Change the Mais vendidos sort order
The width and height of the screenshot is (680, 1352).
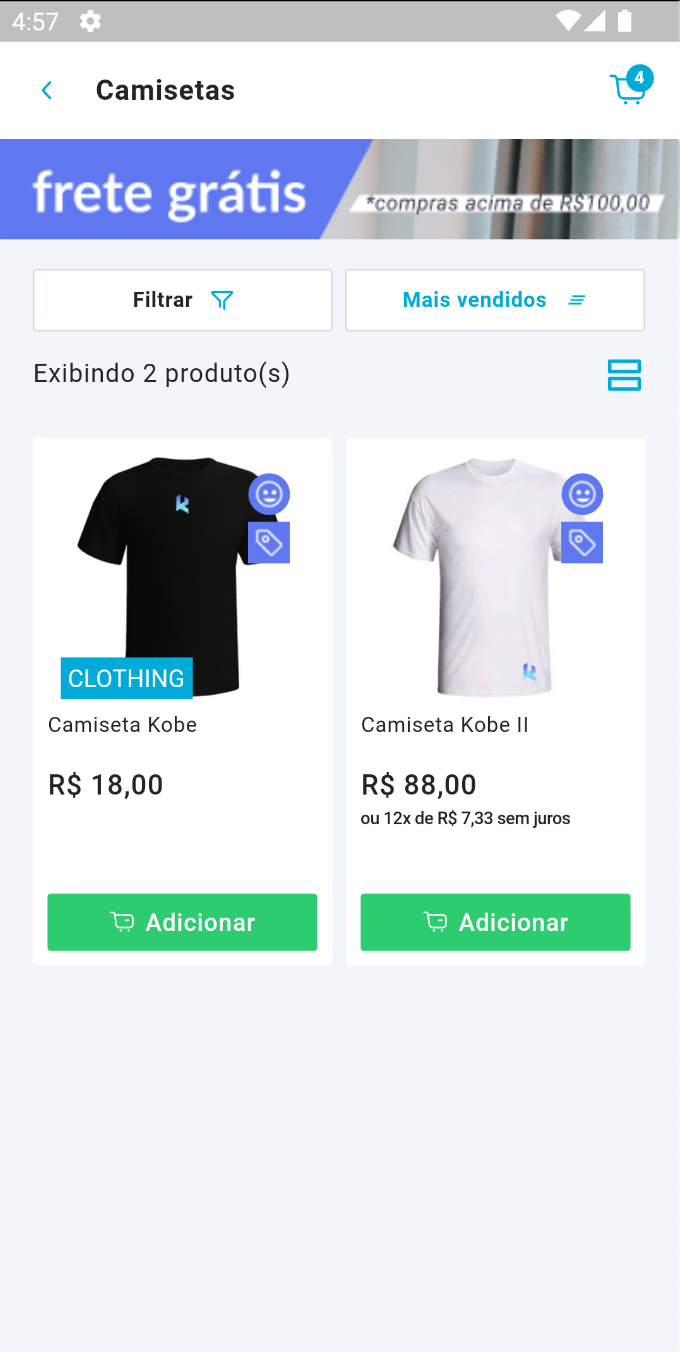494,300
